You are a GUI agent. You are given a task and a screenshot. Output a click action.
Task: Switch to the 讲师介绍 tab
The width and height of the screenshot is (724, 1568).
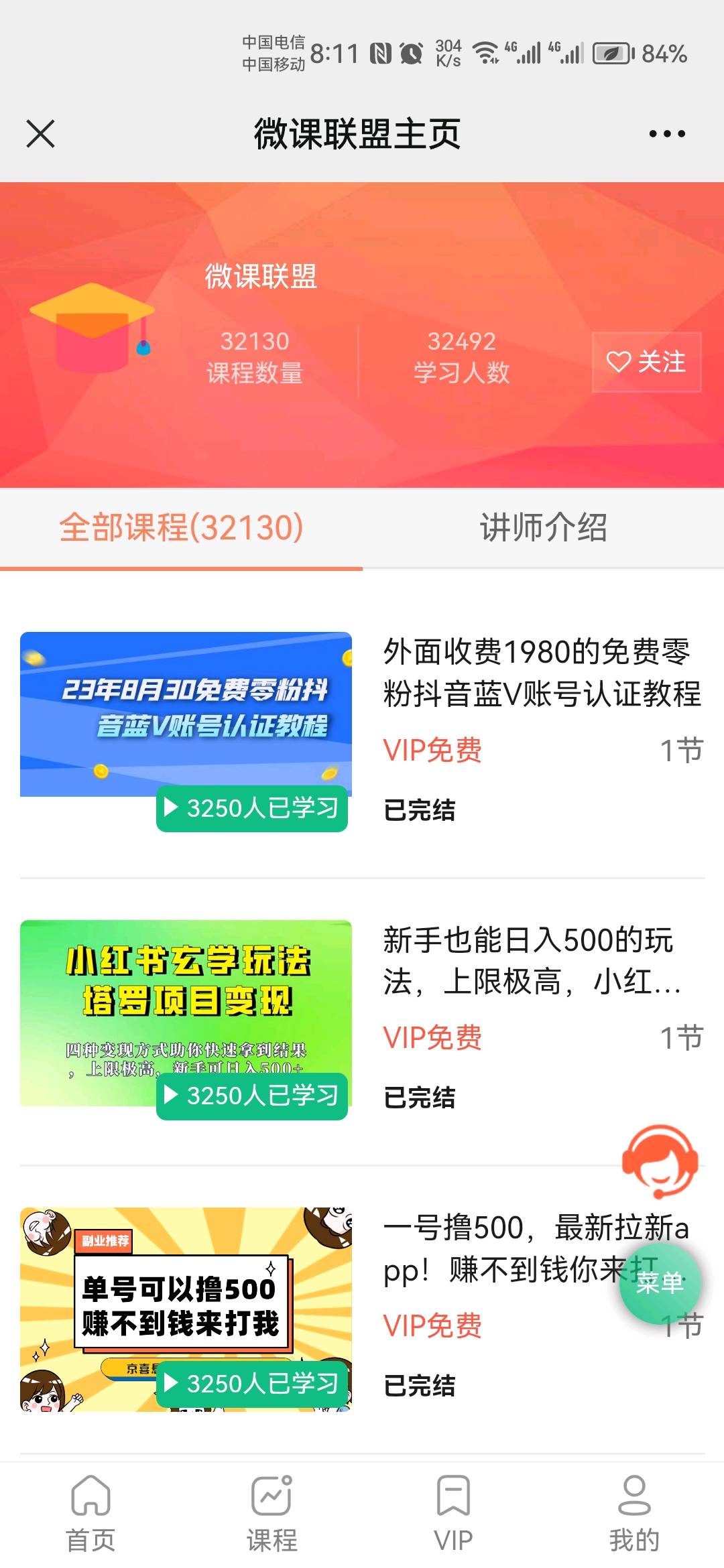coord(543,528)
